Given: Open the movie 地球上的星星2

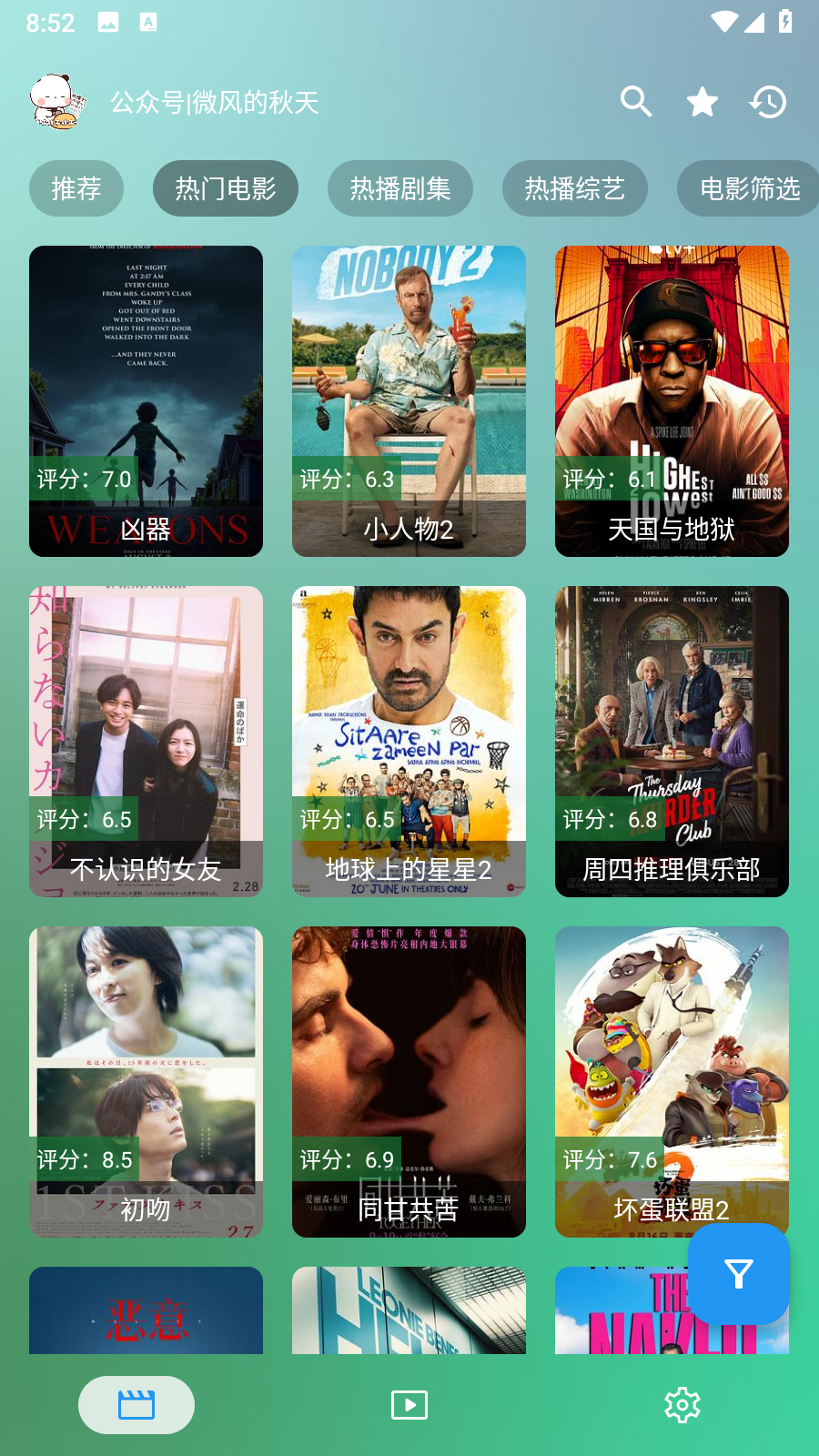Looking at the screenshot, I should tap(409, 741).
